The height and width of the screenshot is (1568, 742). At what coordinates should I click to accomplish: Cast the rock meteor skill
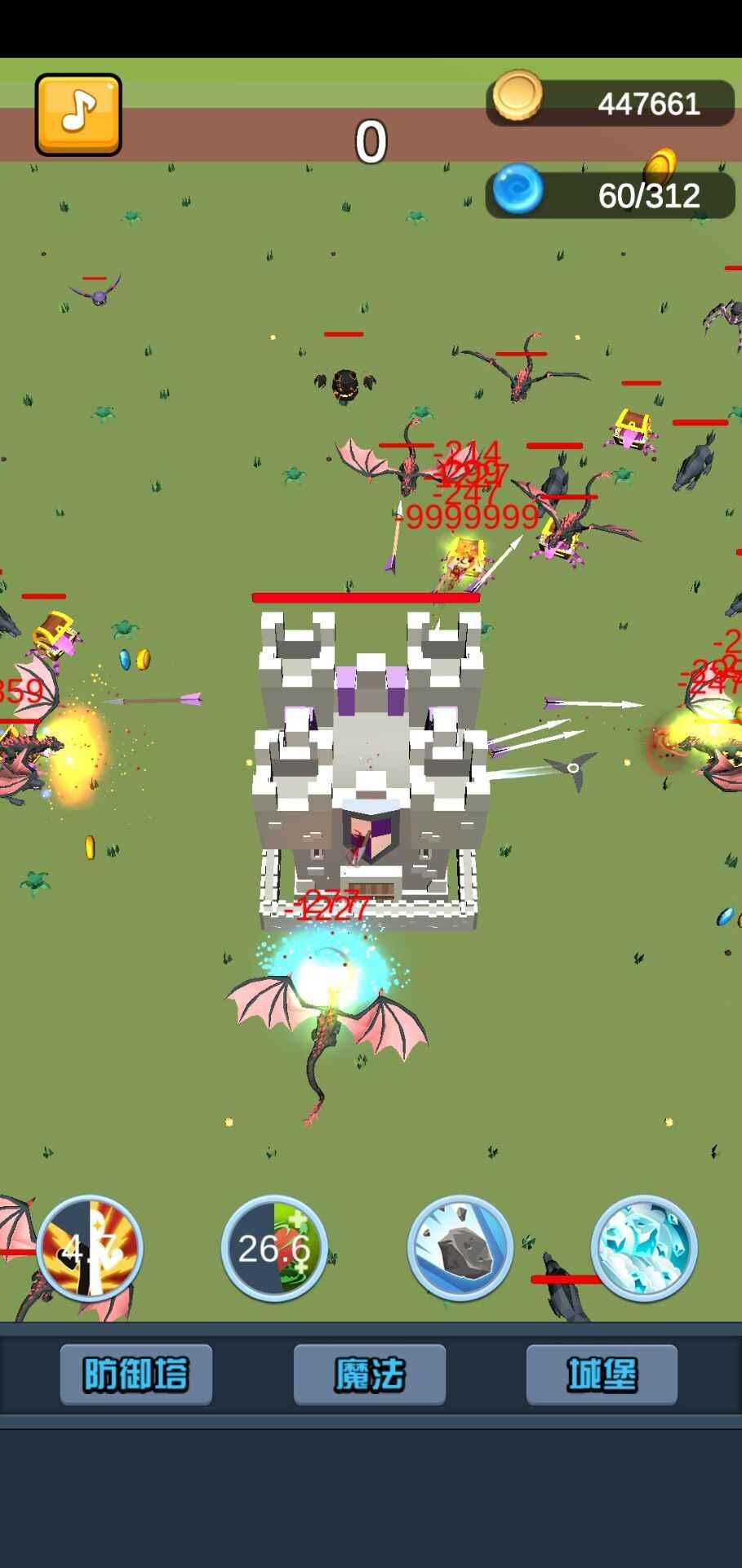point(460,1248)
